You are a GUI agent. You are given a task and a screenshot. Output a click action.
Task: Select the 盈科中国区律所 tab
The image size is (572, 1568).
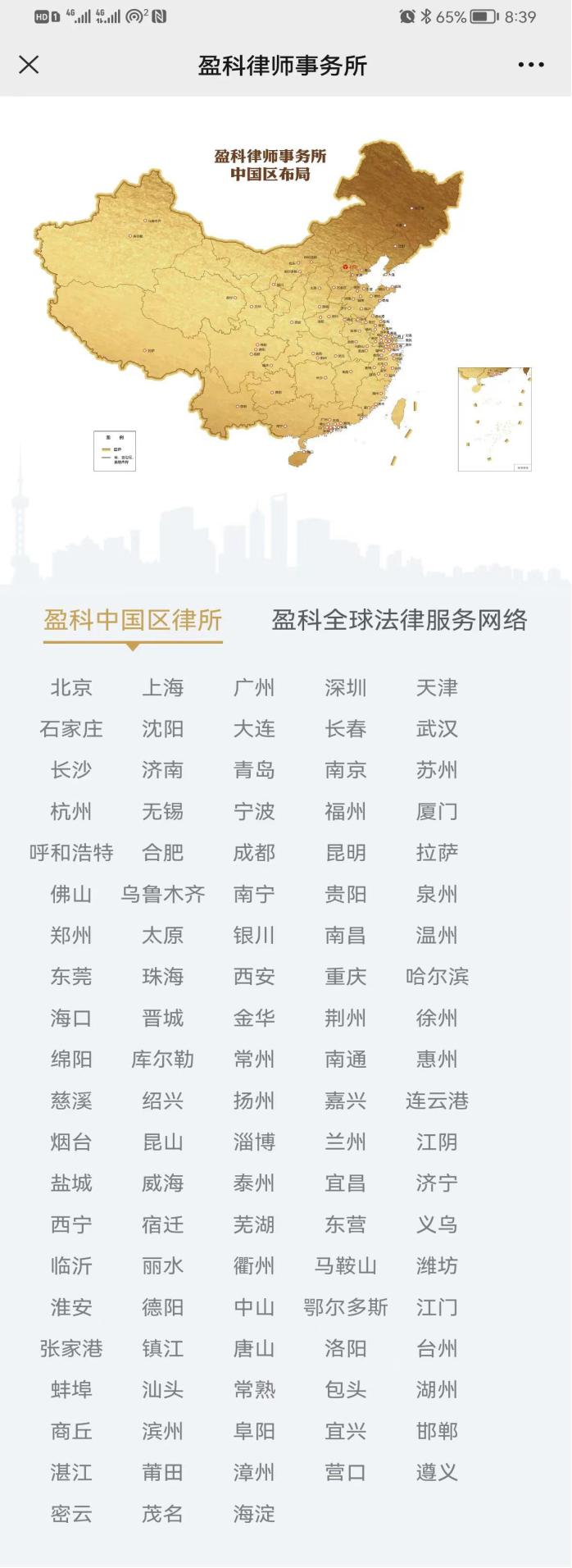point(133,620)
